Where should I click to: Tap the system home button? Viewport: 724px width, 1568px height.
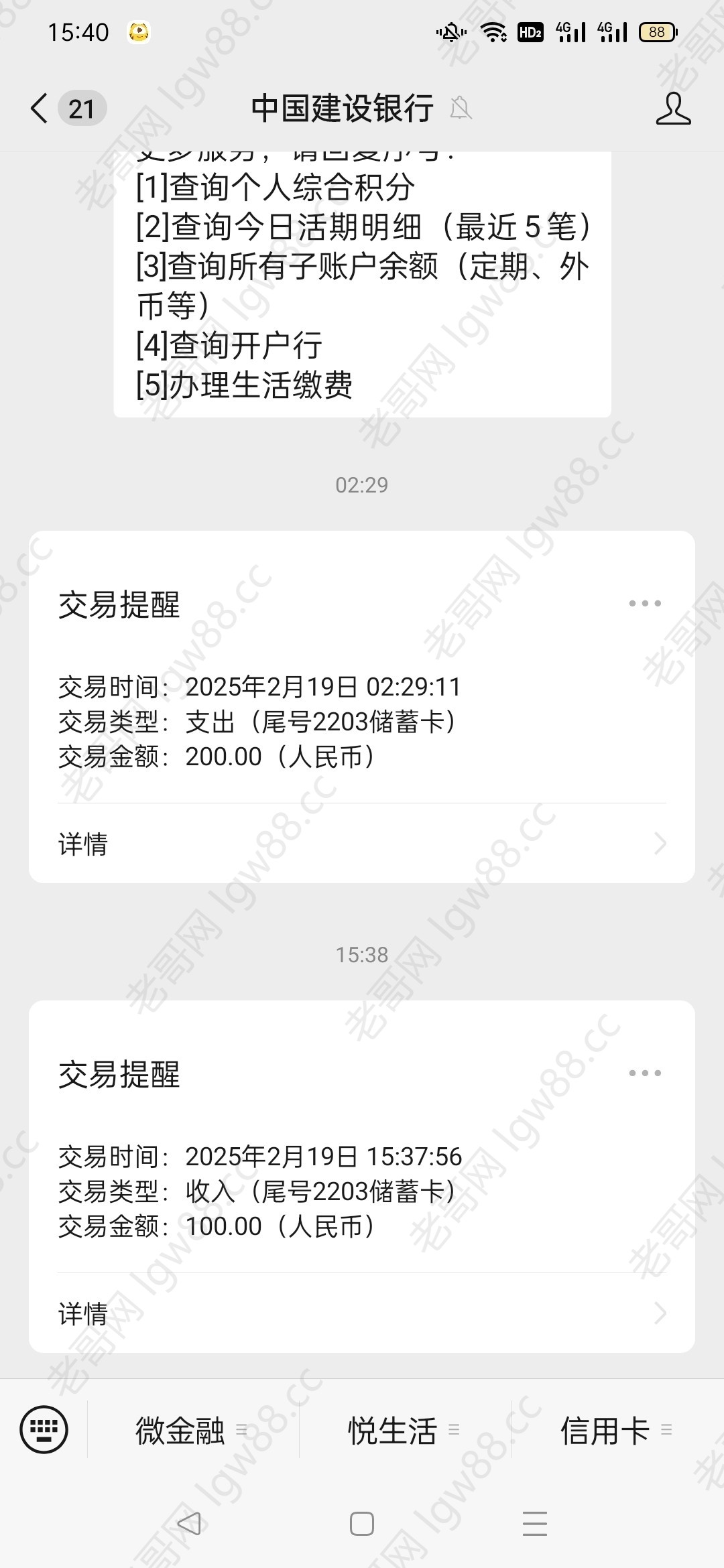(362, 1523)
